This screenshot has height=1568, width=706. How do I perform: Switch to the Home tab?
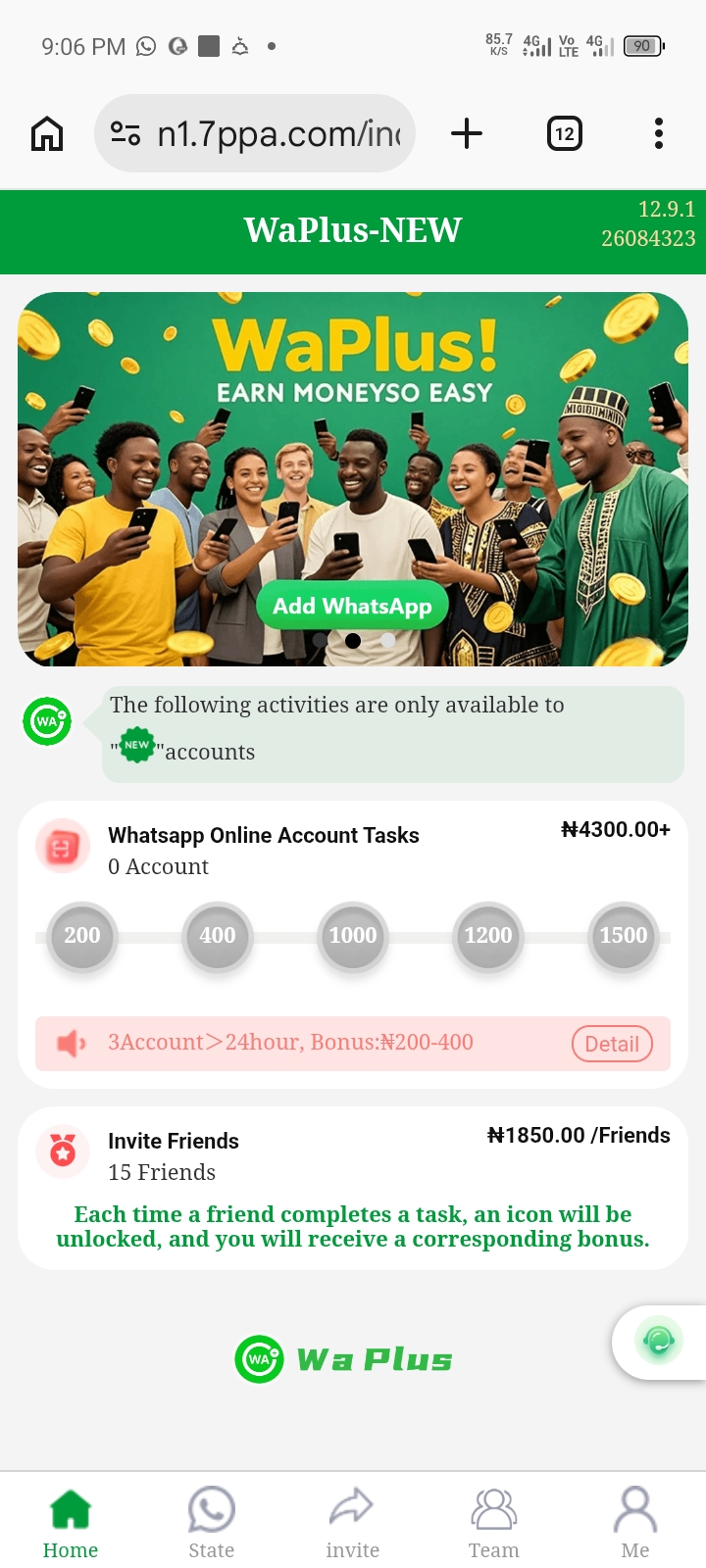point(71,1523)
